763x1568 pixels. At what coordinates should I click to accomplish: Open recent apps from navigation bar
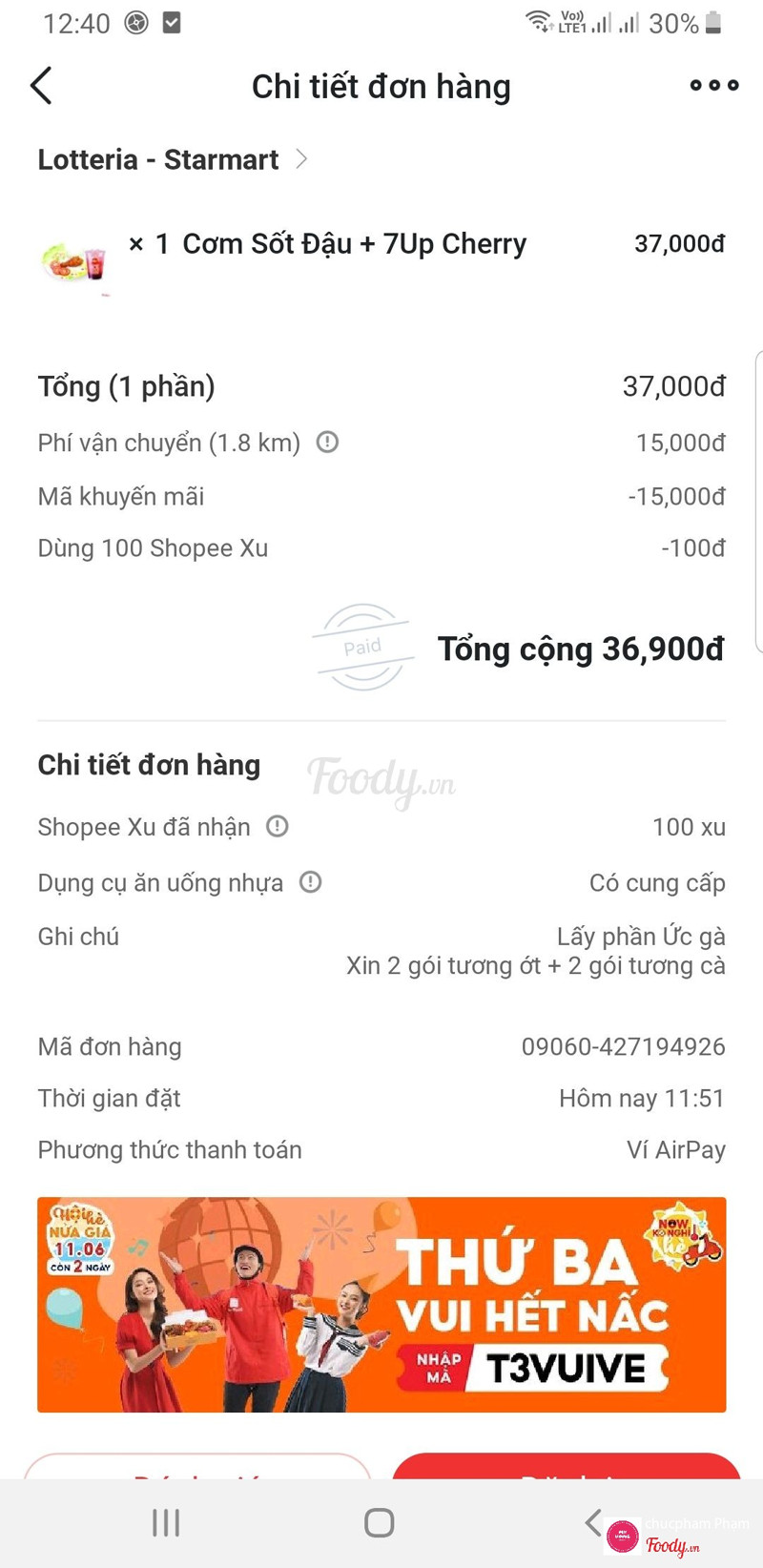(166, 1523)
